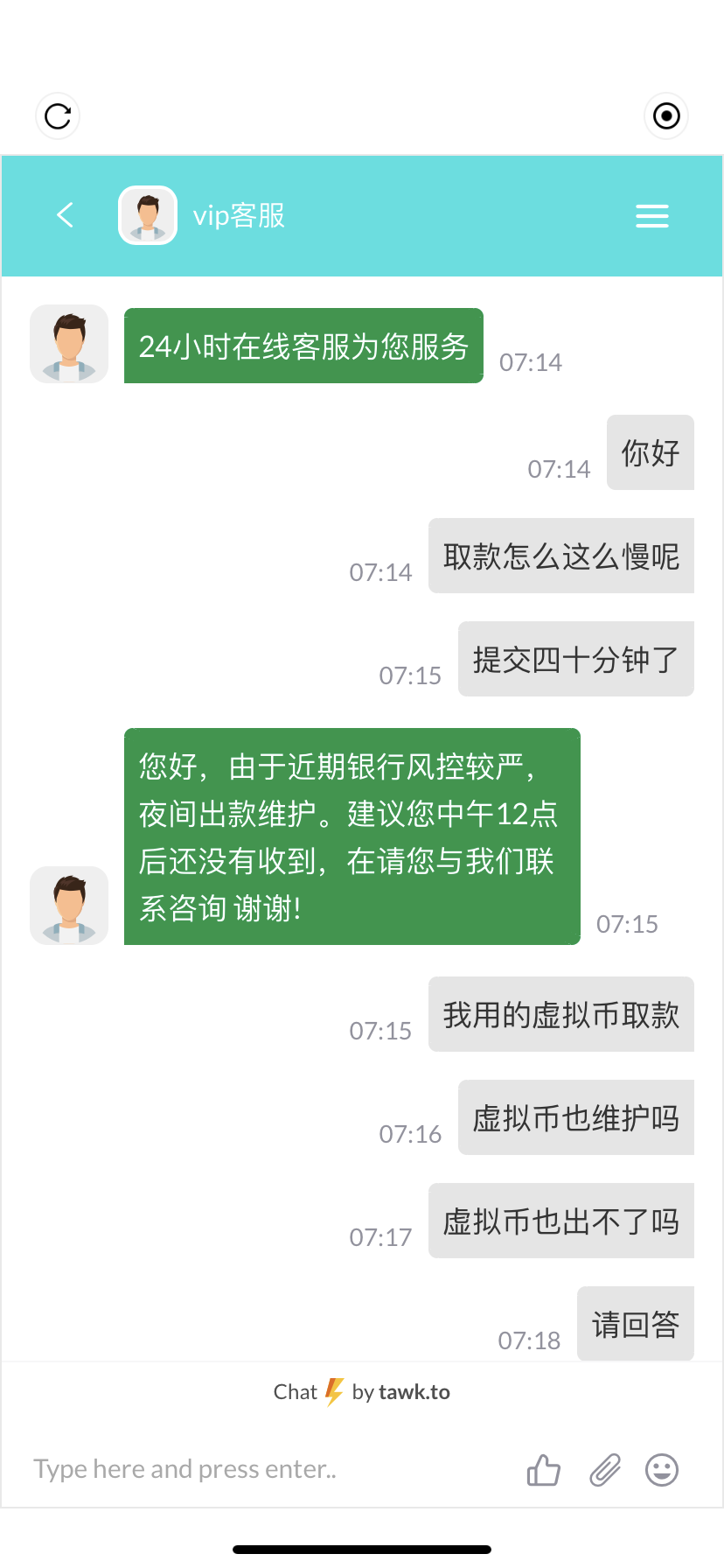Attach a file with the paperclip icon

tap(604, 1470)
